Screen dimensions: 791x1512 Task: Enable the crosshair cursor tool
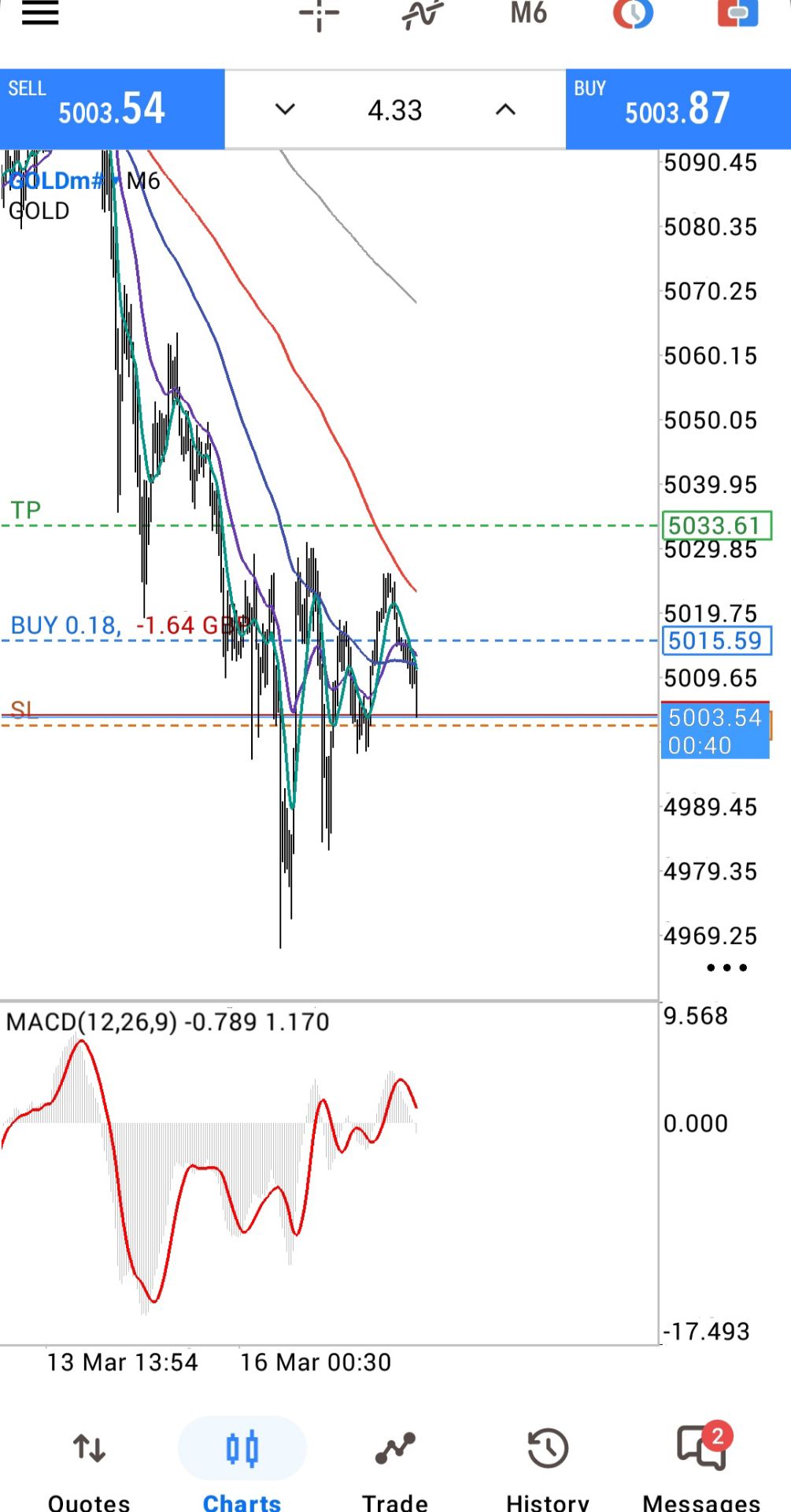coord(319,14)
